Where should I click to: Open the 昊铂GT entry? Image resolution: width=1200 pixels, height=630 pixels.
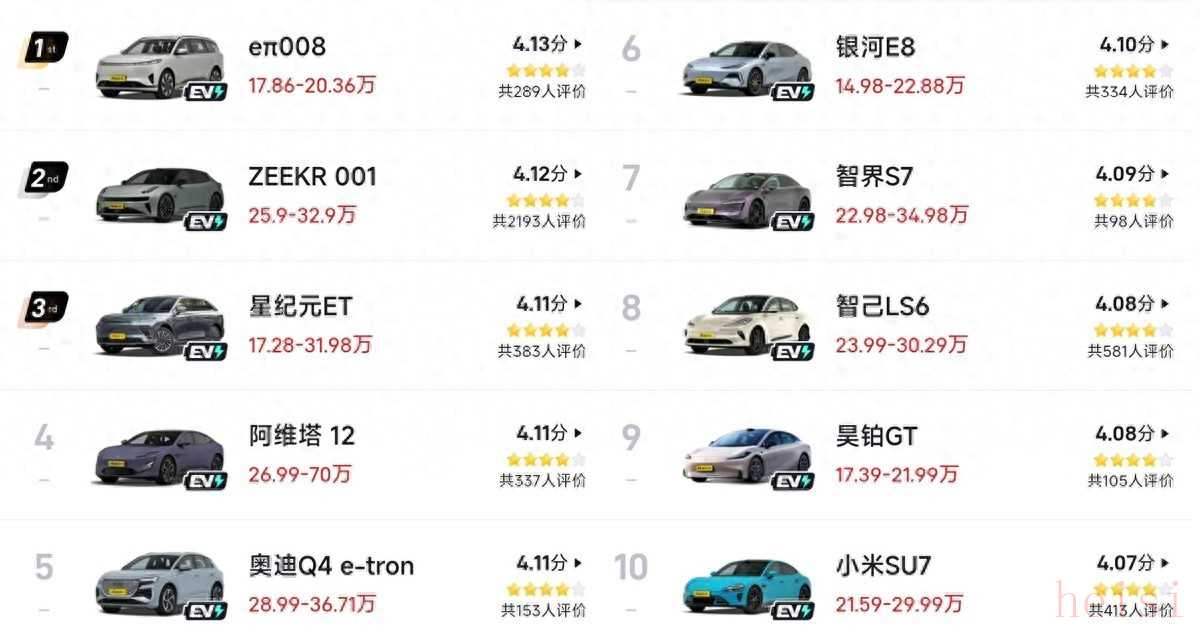pos(876,436)
